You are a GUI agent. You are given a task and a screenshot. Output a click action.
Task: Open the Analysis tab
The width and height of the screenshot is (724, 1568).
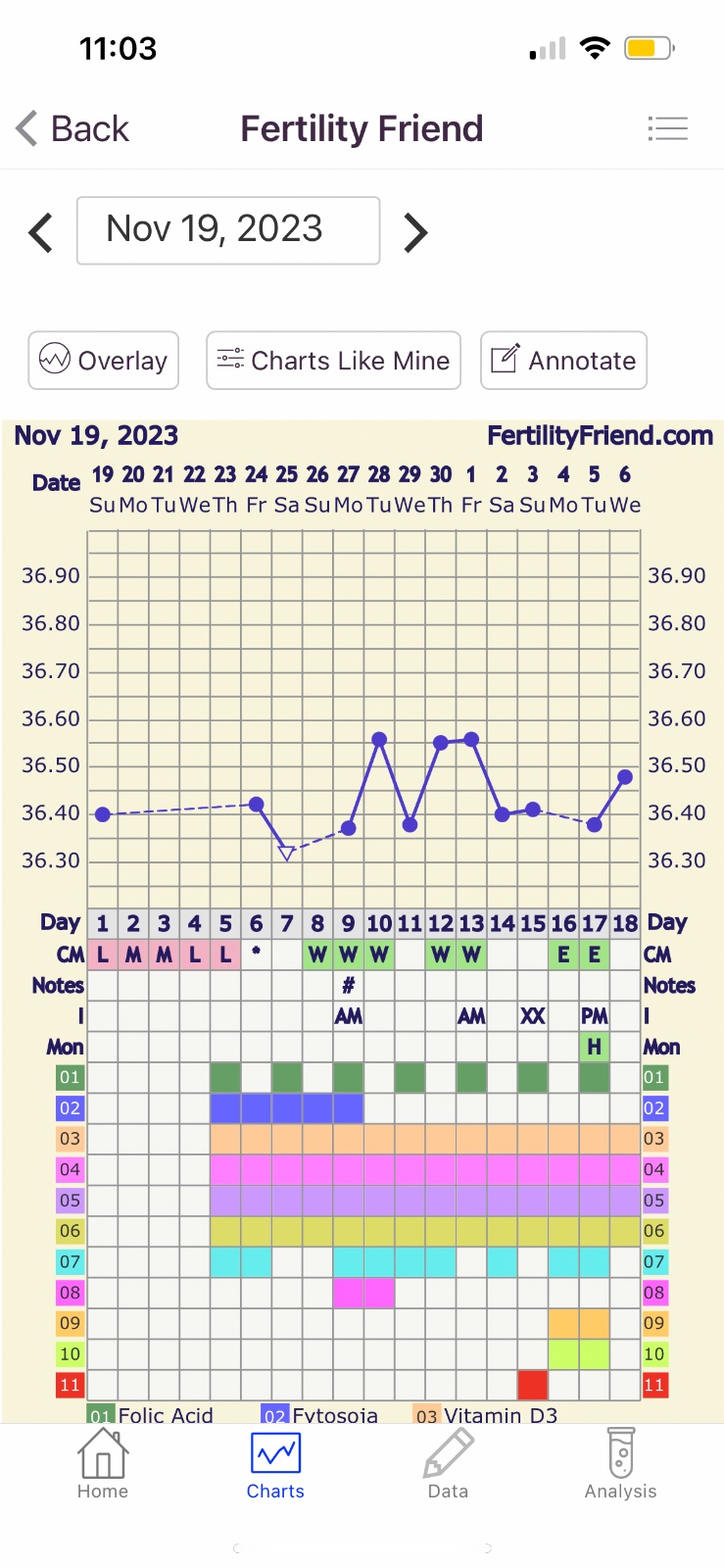pyautogui.click(x=620, y=1465)
